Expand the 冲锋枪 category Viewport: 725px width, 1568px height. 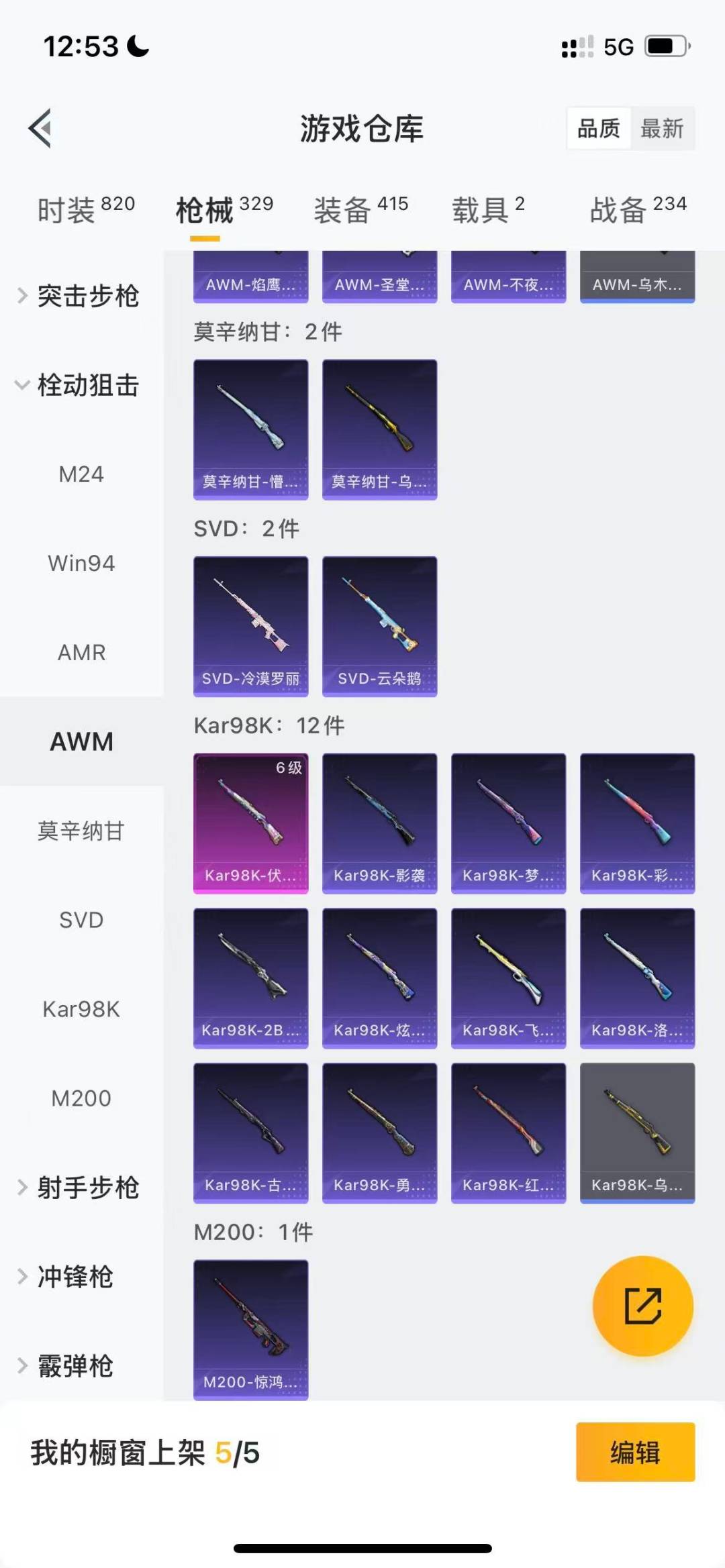click(x=75, y=1277)
